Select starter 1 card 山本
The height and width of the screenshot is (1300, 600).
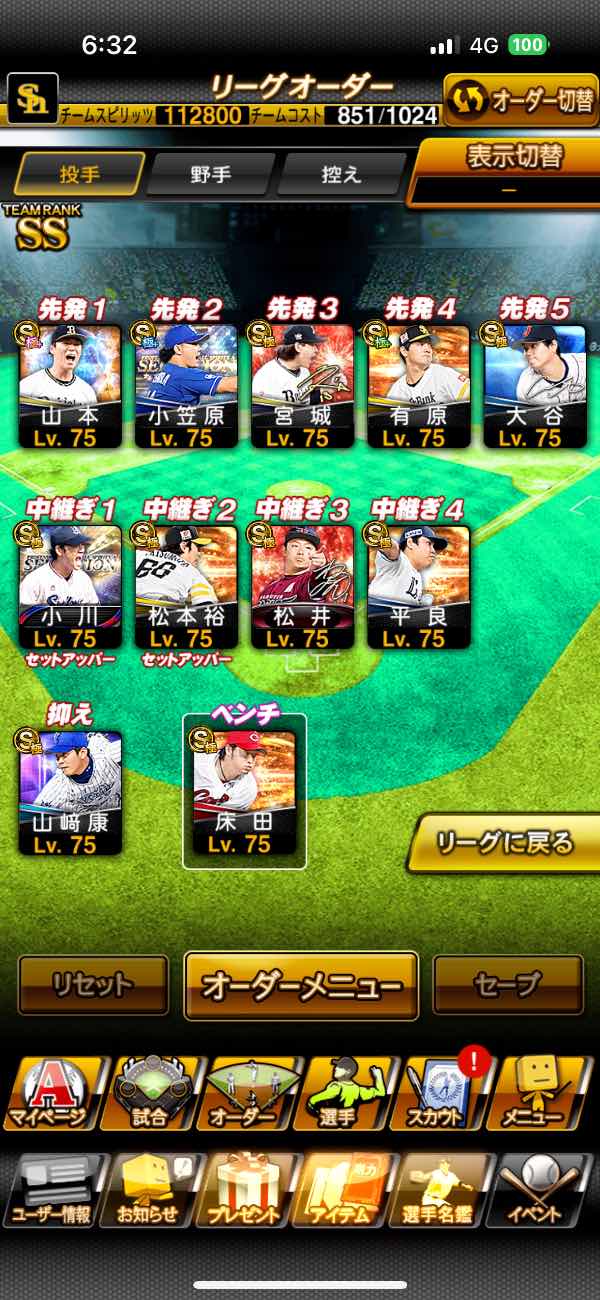click(71, 385)
